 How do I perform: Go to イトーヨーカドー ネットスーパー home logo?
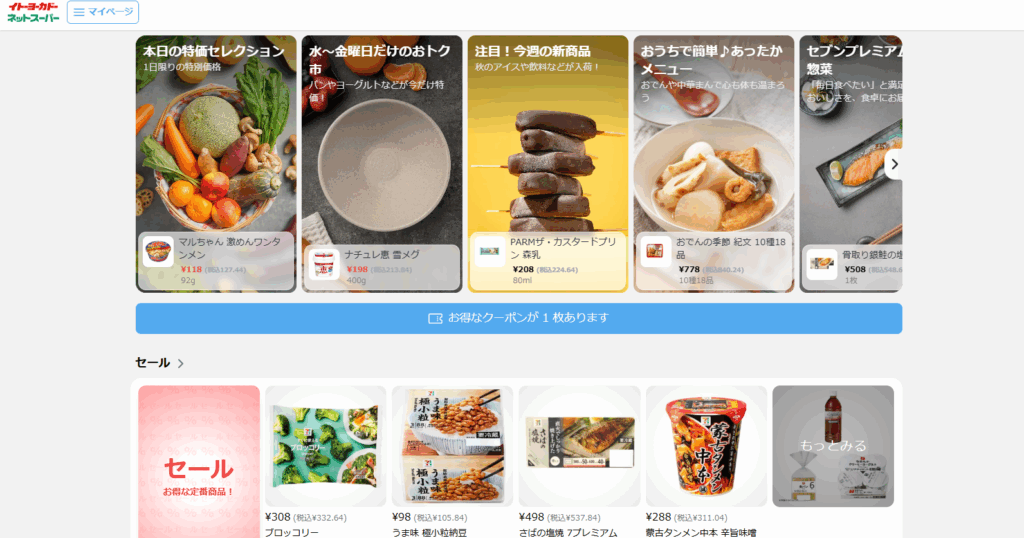point(33,12)
